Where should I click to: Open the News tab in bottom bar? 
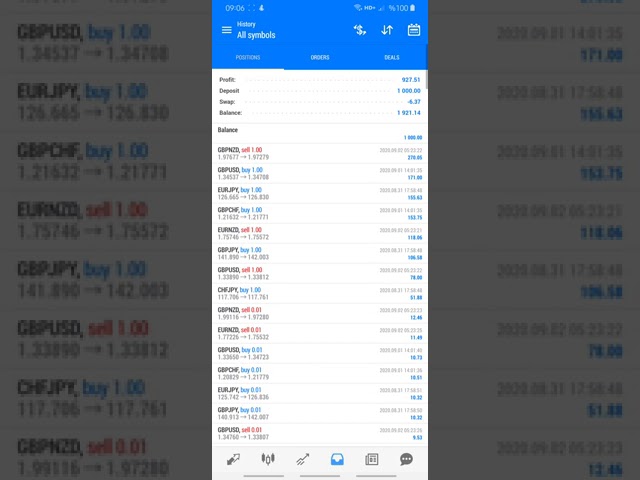[x=372, y=459]
